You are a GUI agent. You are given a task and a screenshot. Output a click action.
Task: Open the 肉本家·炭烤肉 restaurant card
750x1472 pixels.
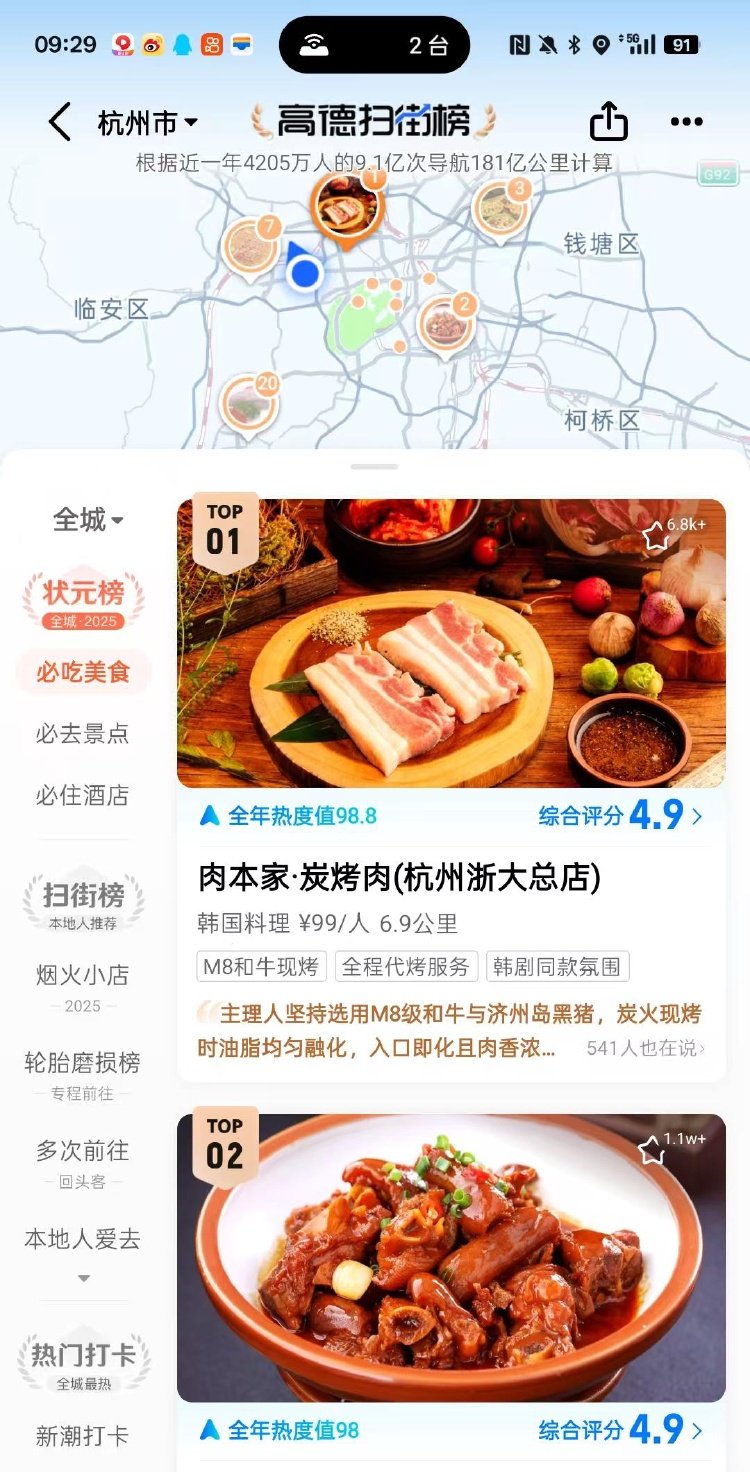tap(400, 878)
